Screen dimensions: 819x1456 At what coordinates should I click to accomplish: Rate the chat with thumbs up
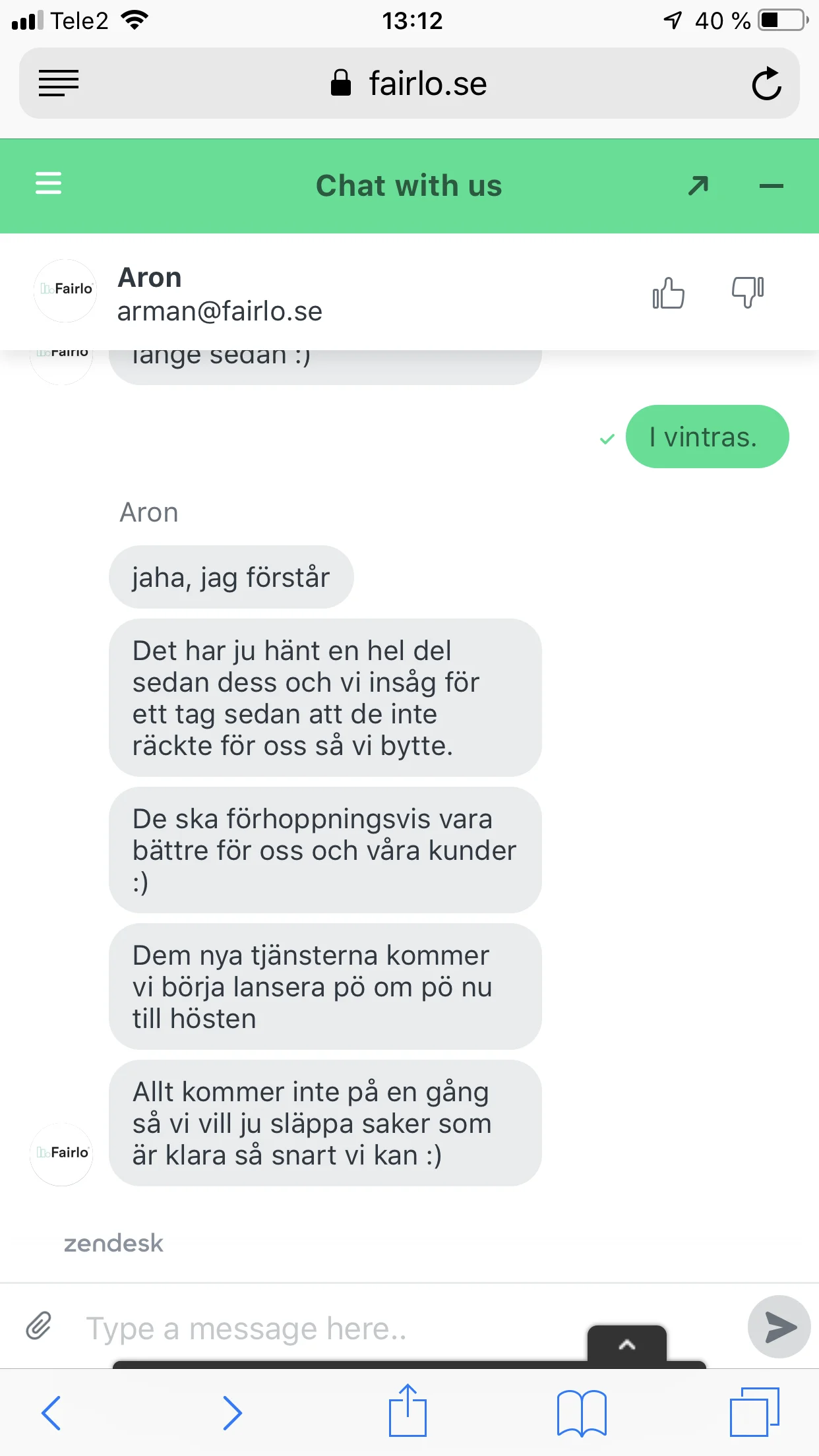[669, 292]
